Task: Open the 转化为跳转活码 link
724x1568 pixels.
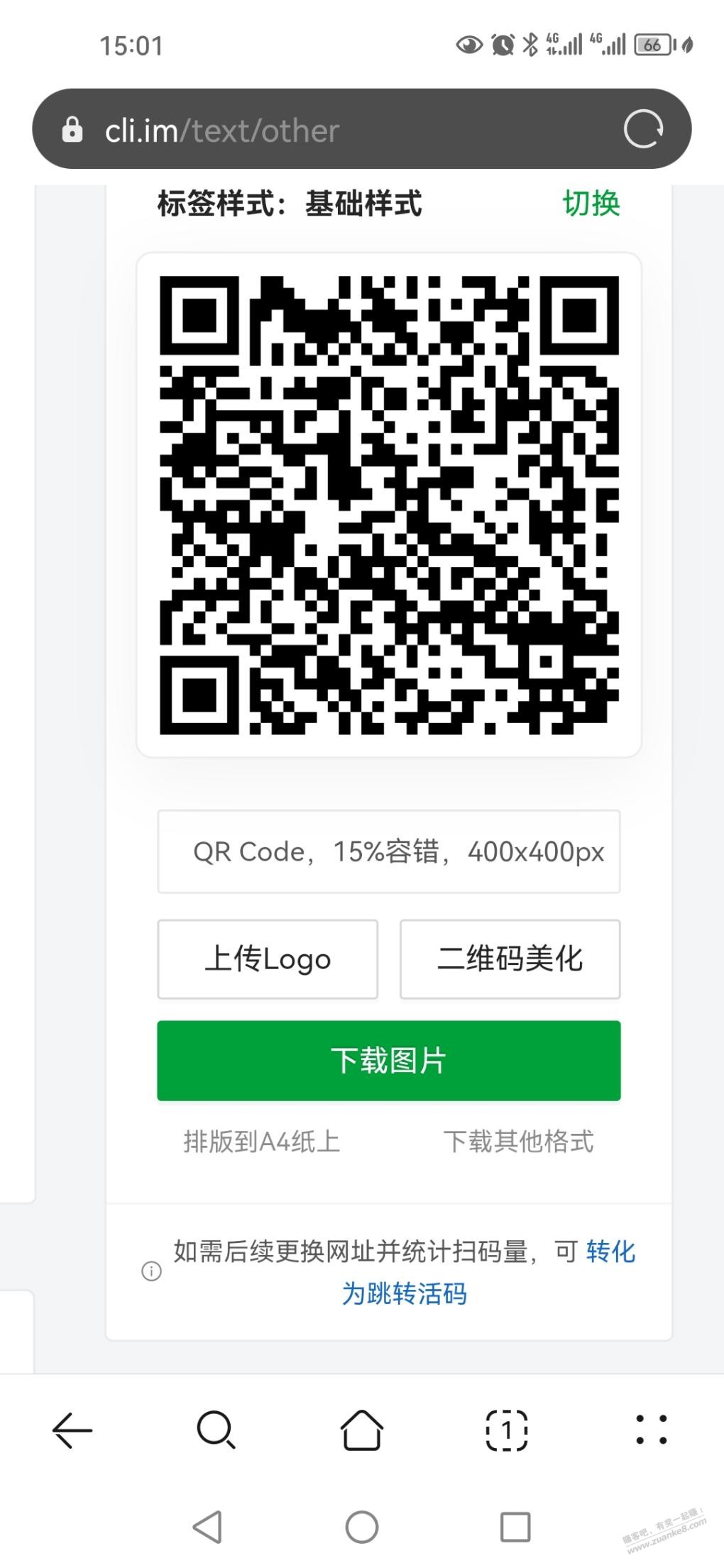Action: click(x=405, y=1293)
